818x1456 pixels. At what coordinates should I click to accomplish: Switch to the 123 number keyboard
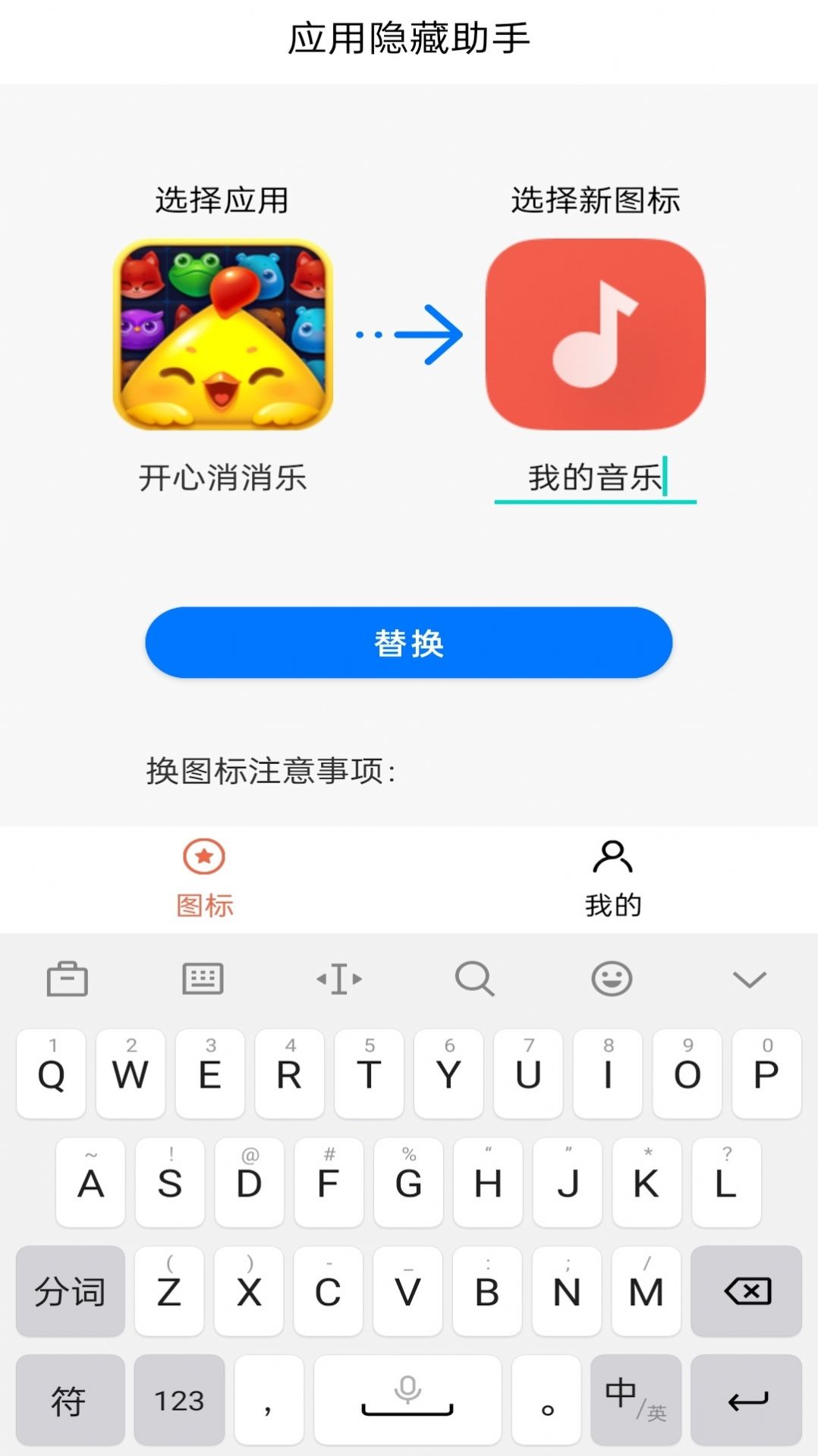(180, 1399)
